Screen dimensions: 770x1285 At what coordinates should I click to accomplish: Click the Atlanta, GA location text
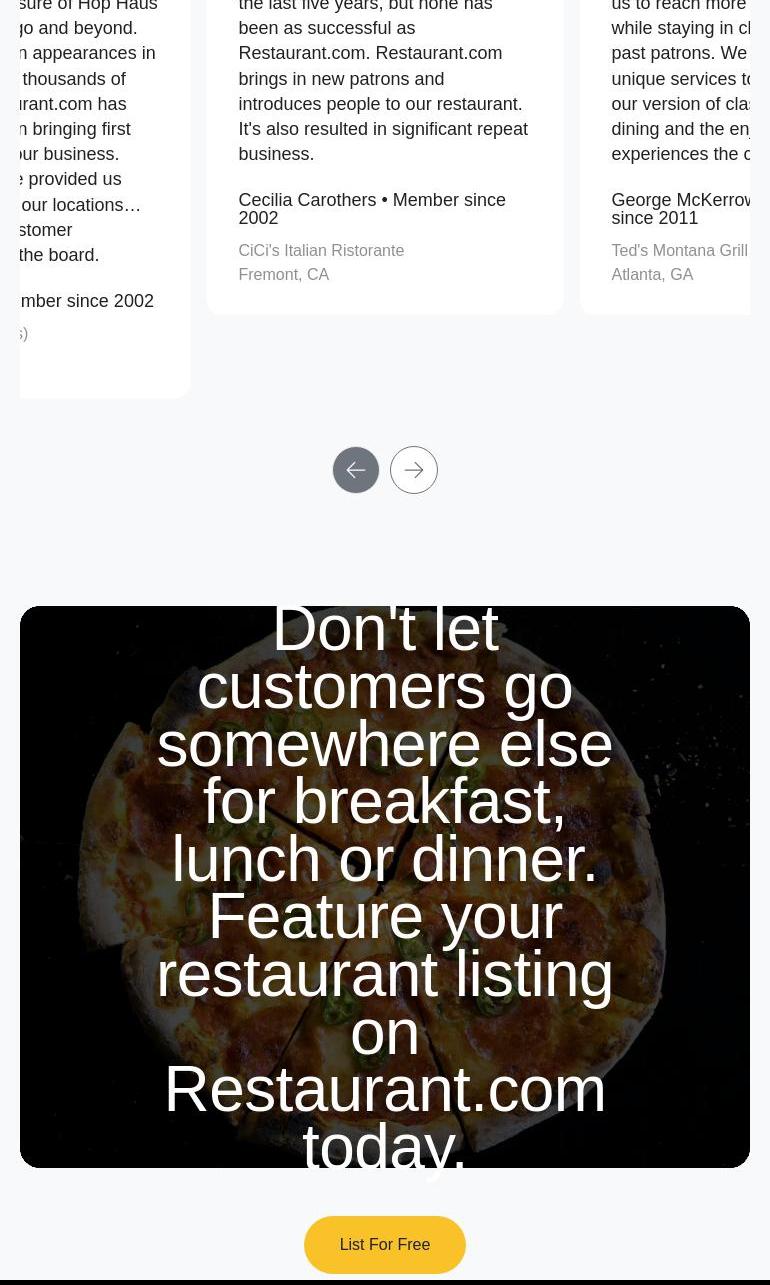(x=652, y=274)
